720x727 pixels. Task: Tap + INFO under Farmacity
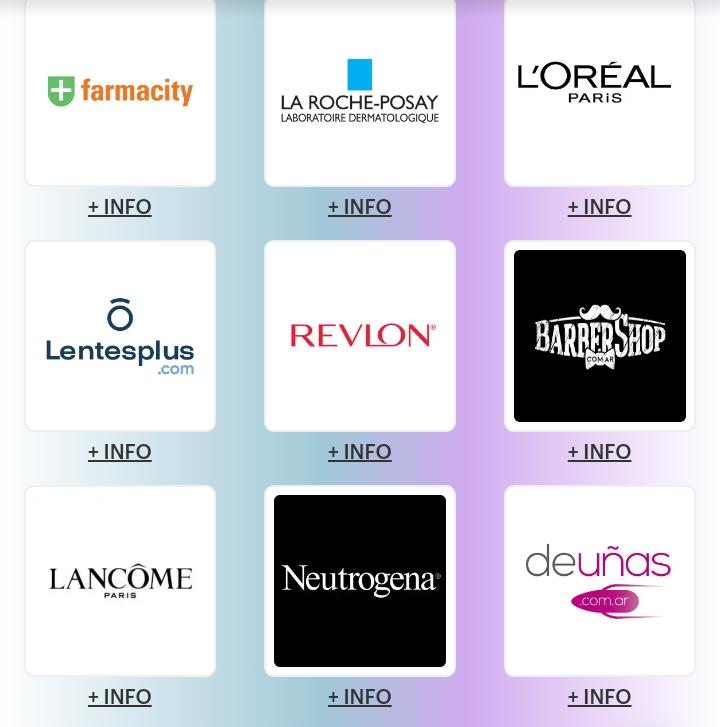tap(120, 207)
